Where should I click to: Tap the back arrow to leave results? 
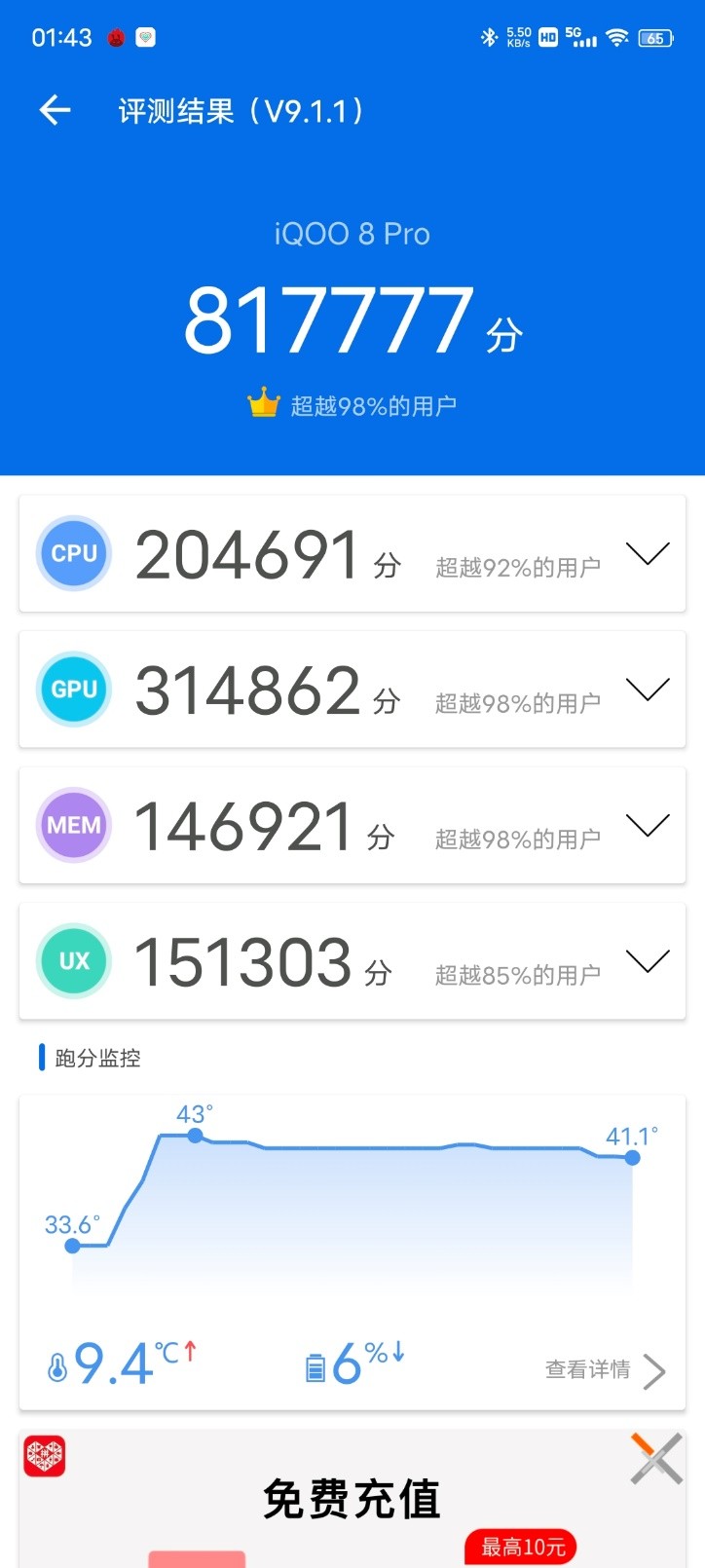coord(55,110)
